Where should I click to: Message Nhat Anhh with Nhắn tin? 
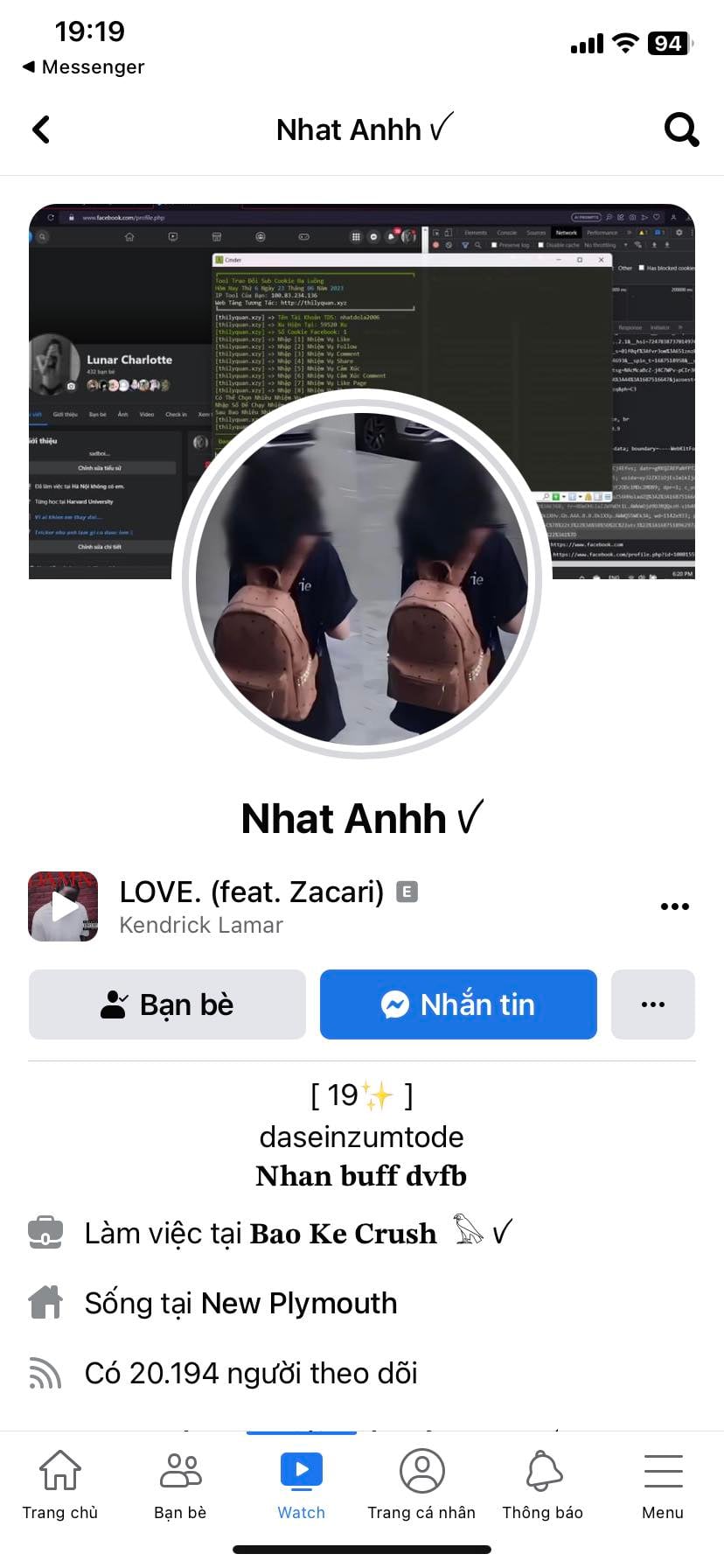pos(458,1004)
